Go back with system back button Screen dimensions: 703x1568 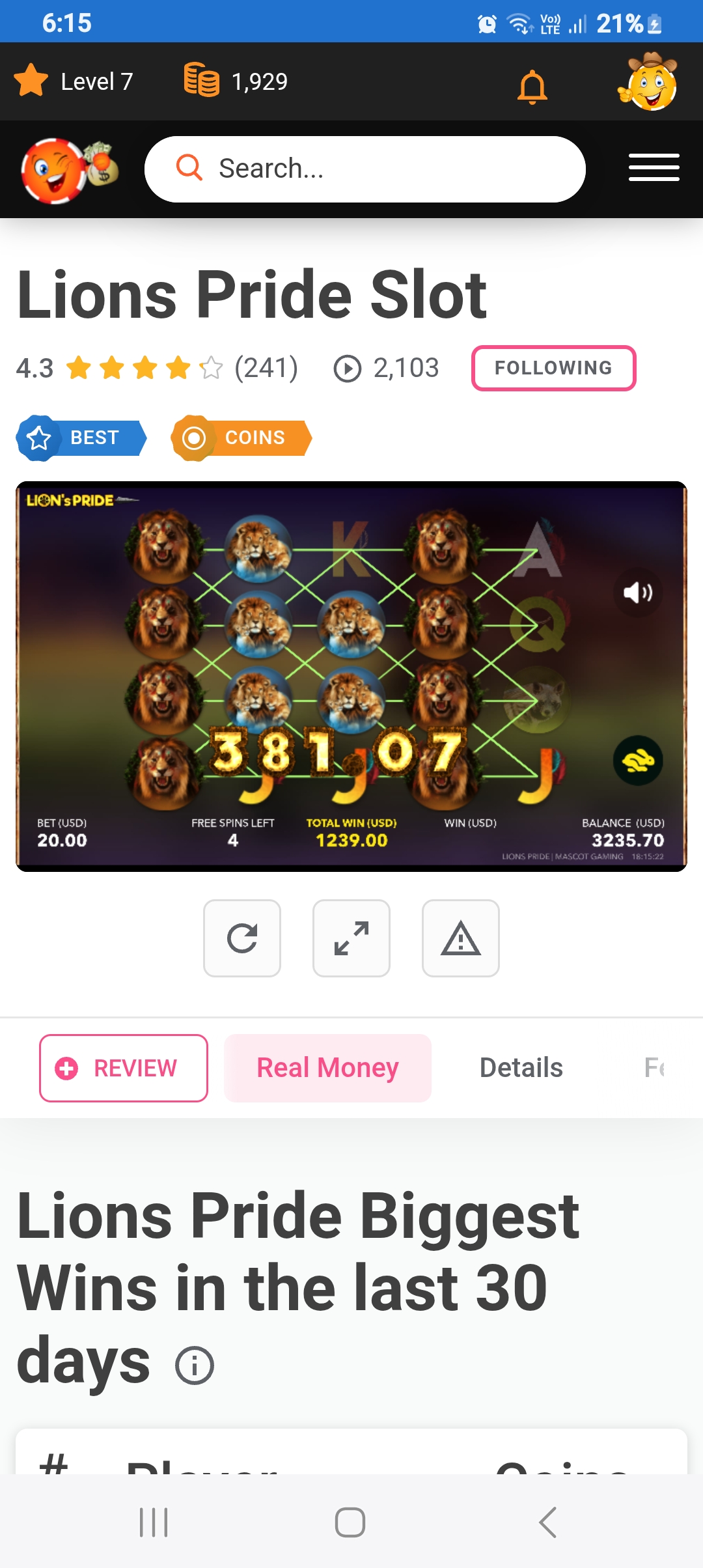click(547, 1522)
